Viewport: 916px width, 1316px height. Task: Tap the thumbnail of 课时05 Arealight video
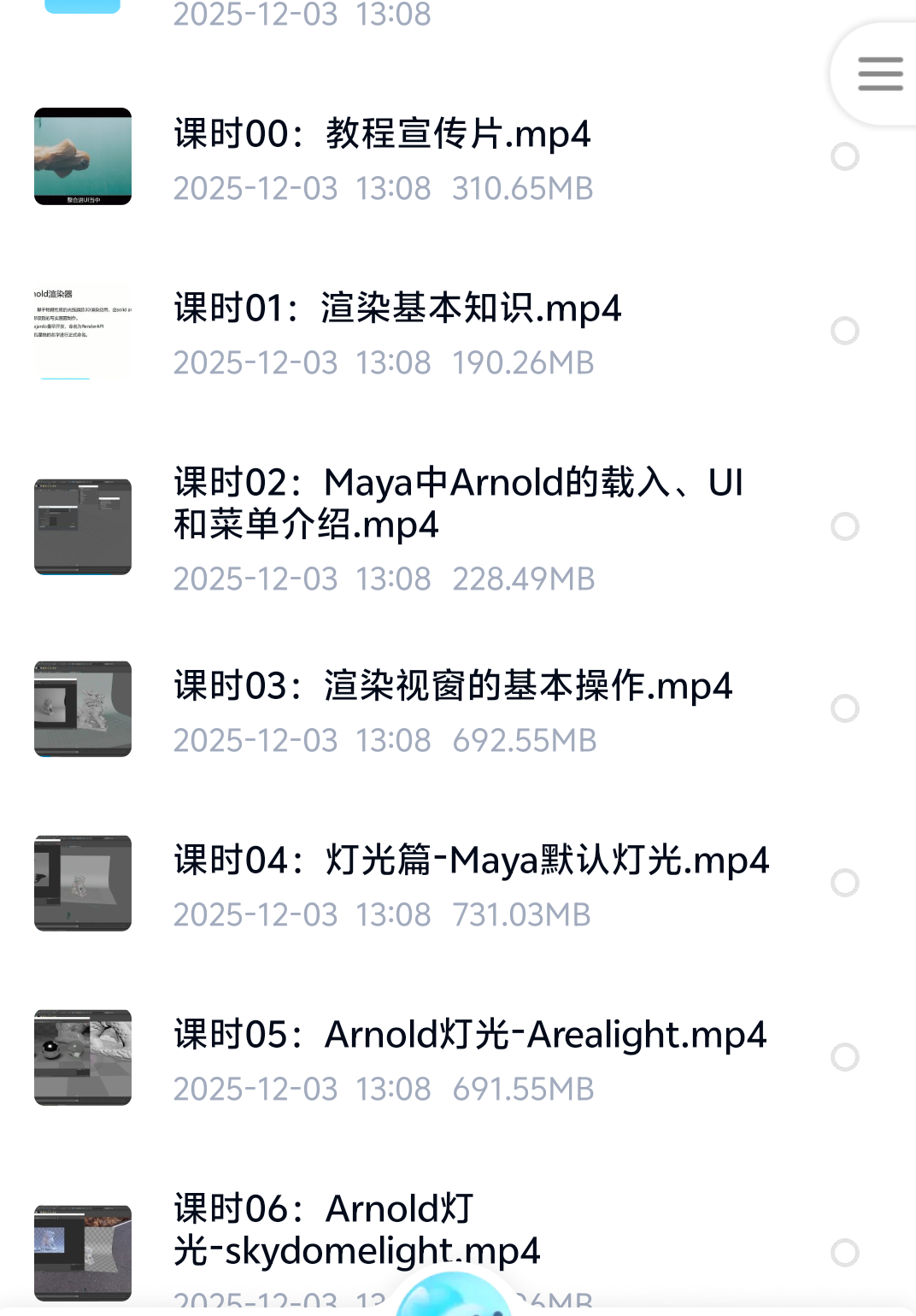point(82,1058)
